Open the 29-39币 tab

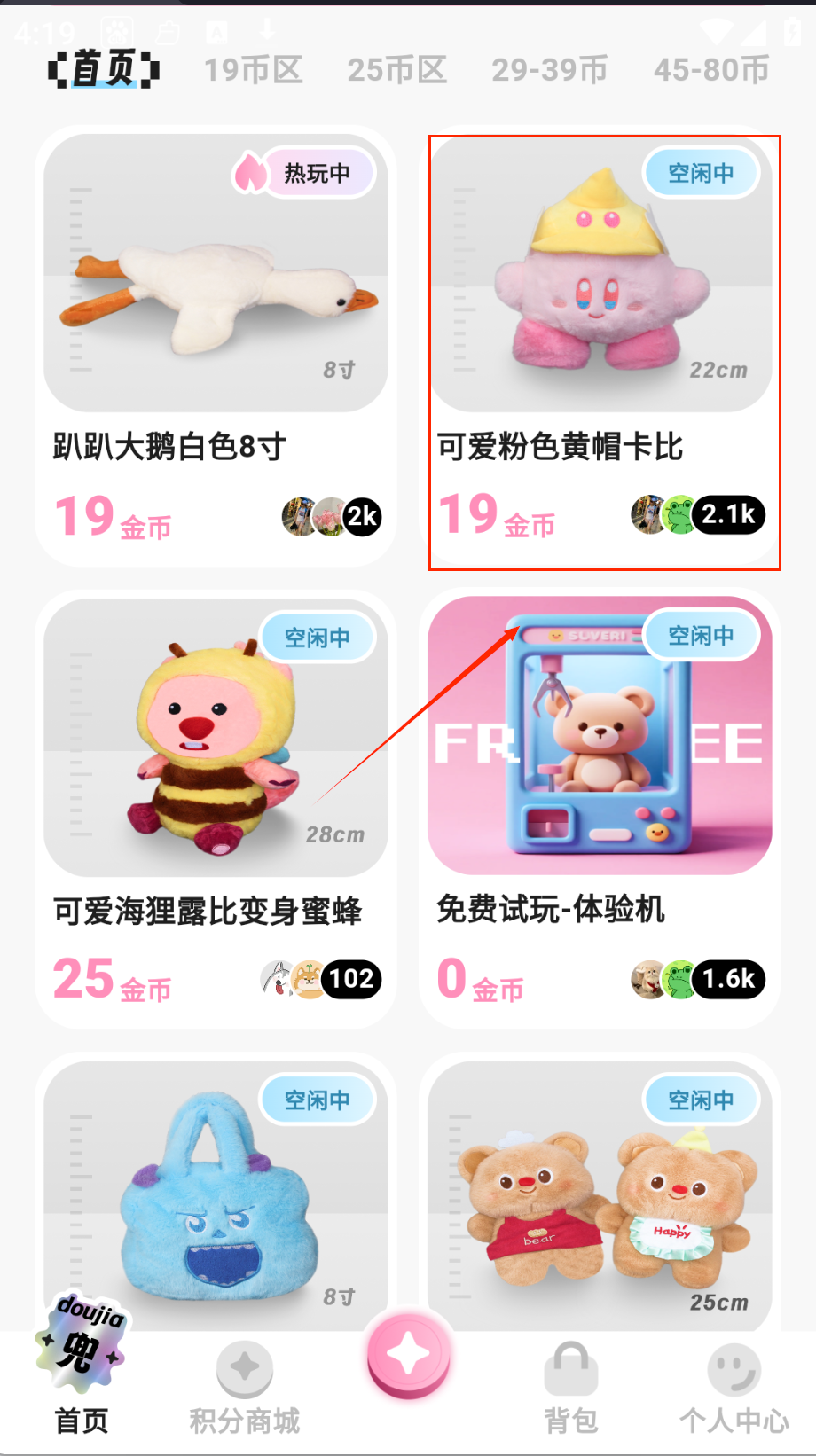549,70
